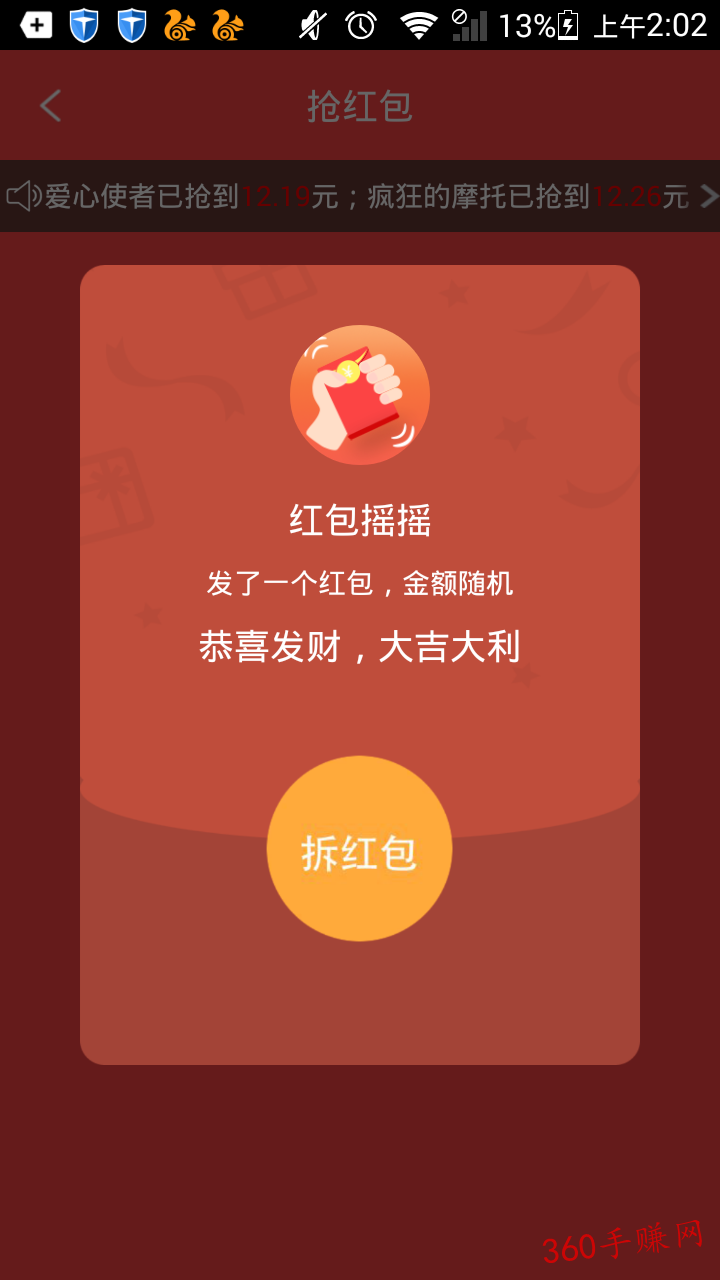Tap the 拆红包 button to open the red envelope
The width and height of the screenshot is (720, 1280).
(359, 848)
